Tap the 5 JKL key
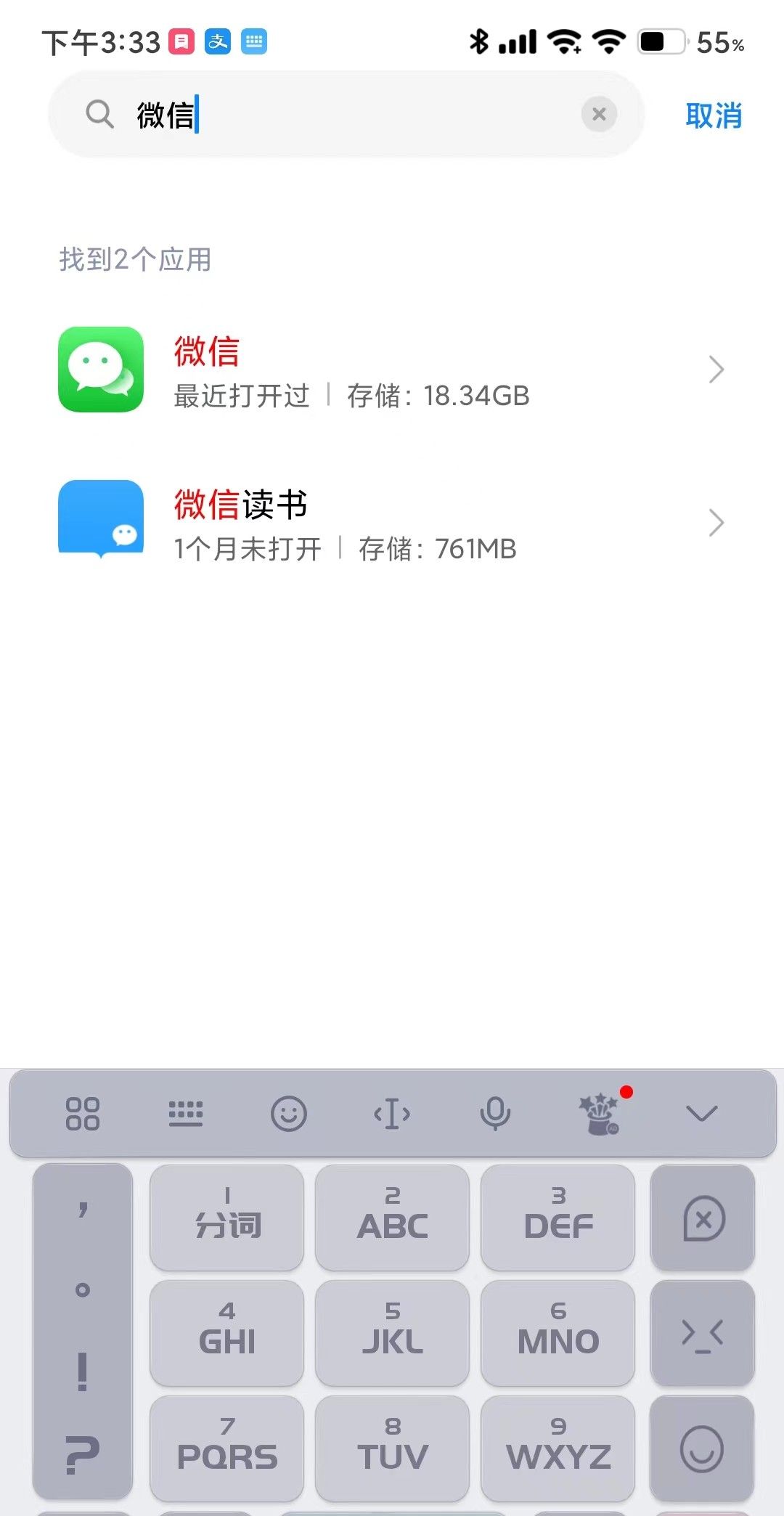 pos(392,1333)
